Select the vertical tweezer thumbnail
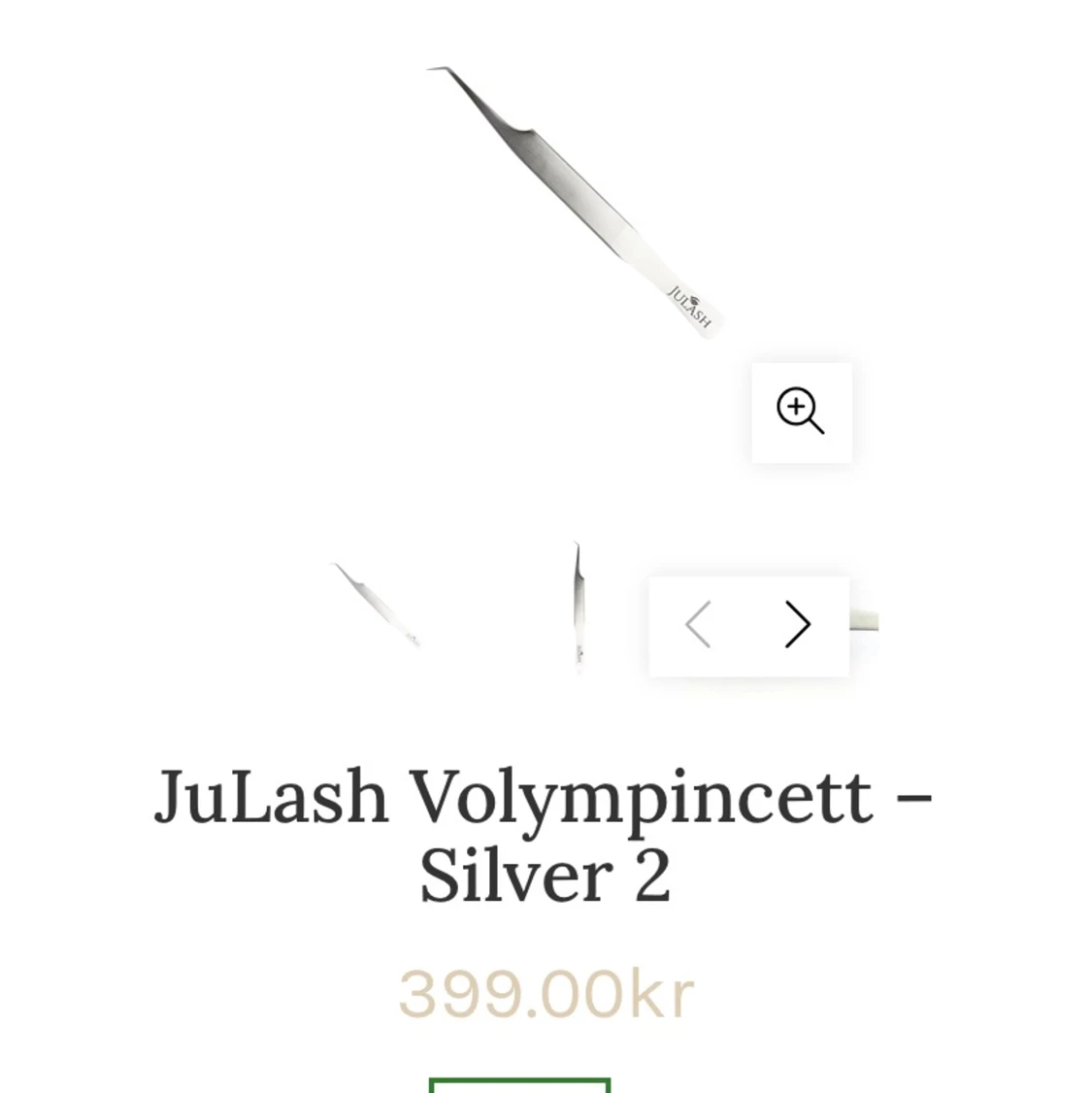The height and width of the screenshot is (1093, 1092). (578, 607)
